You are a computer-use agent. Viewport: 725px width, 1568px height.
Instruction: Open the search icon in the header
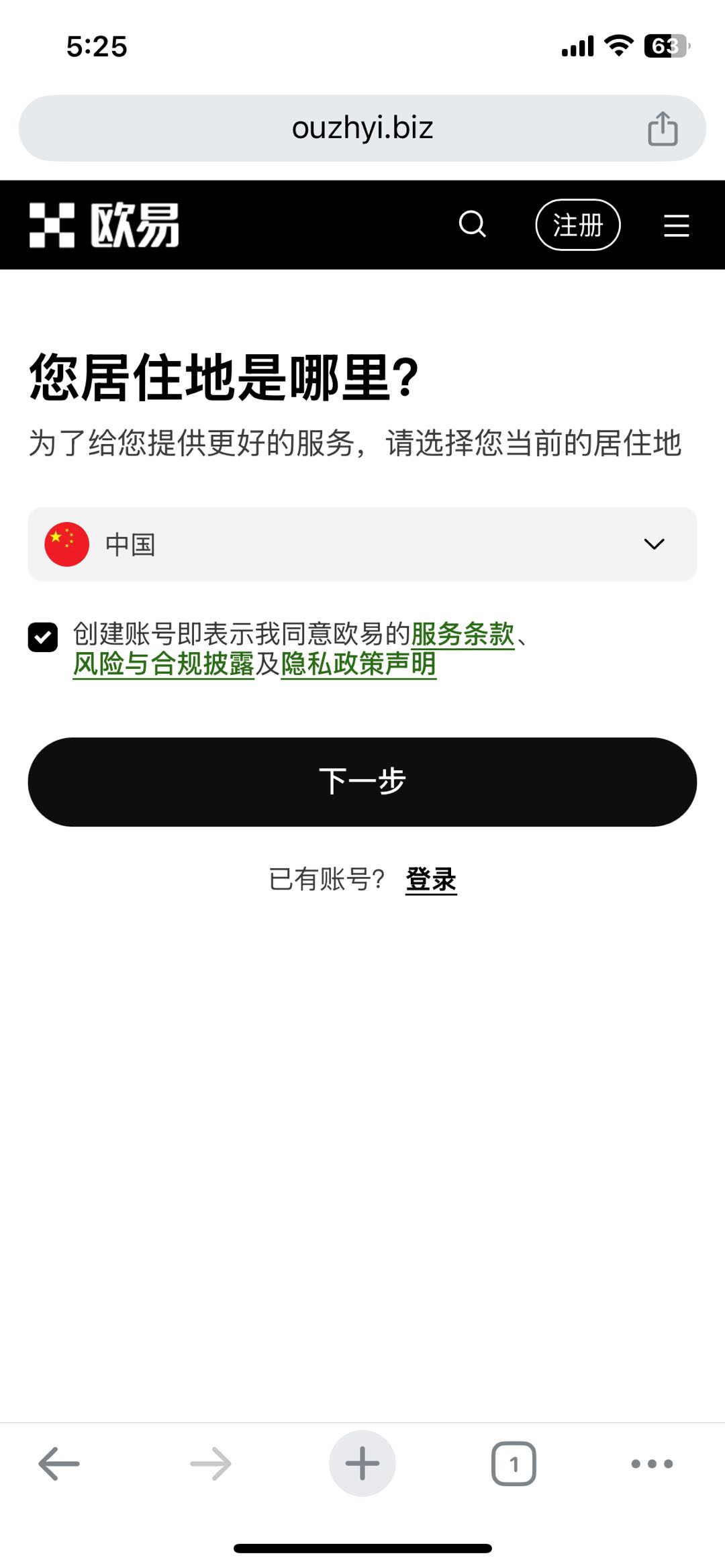[x=472, y=225]
